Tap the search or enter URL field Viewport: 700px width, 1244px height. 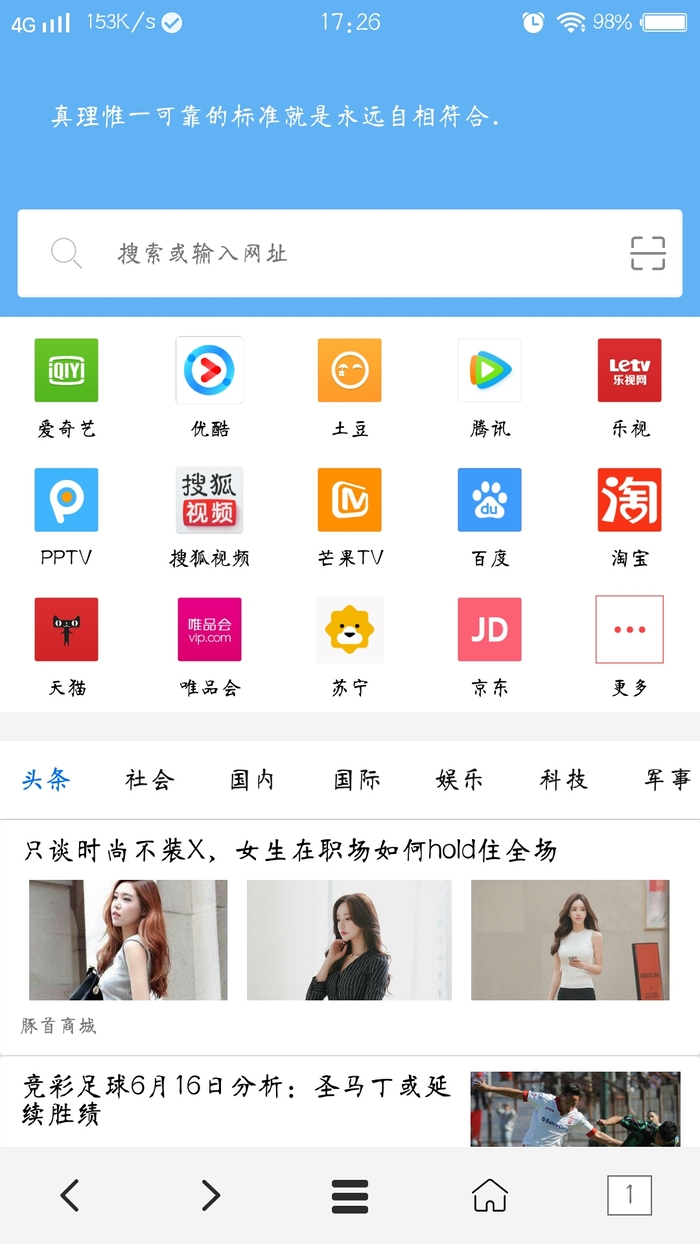pos(330,253)
